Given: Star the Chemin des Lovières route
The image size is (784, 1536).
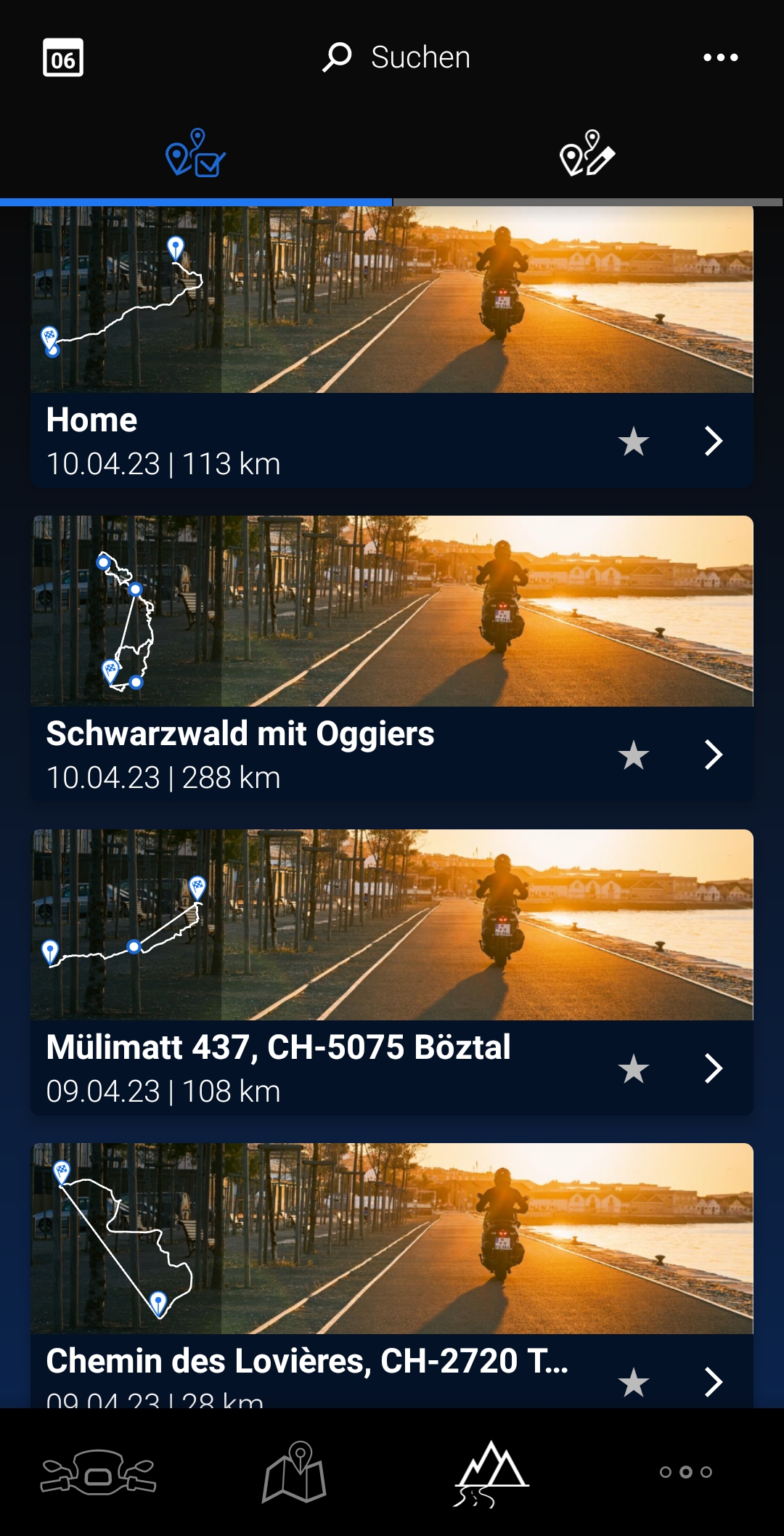Looking at the screenshot, I should pyautogui.click(x=633, y=1382).
